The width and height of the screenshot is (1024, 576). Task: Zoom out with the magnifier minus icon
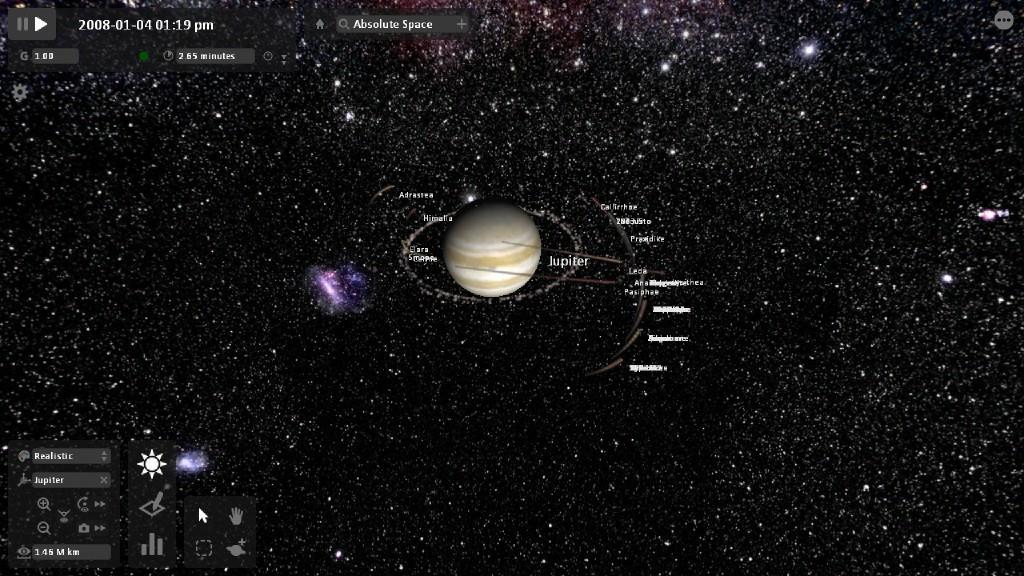[44, 528]
